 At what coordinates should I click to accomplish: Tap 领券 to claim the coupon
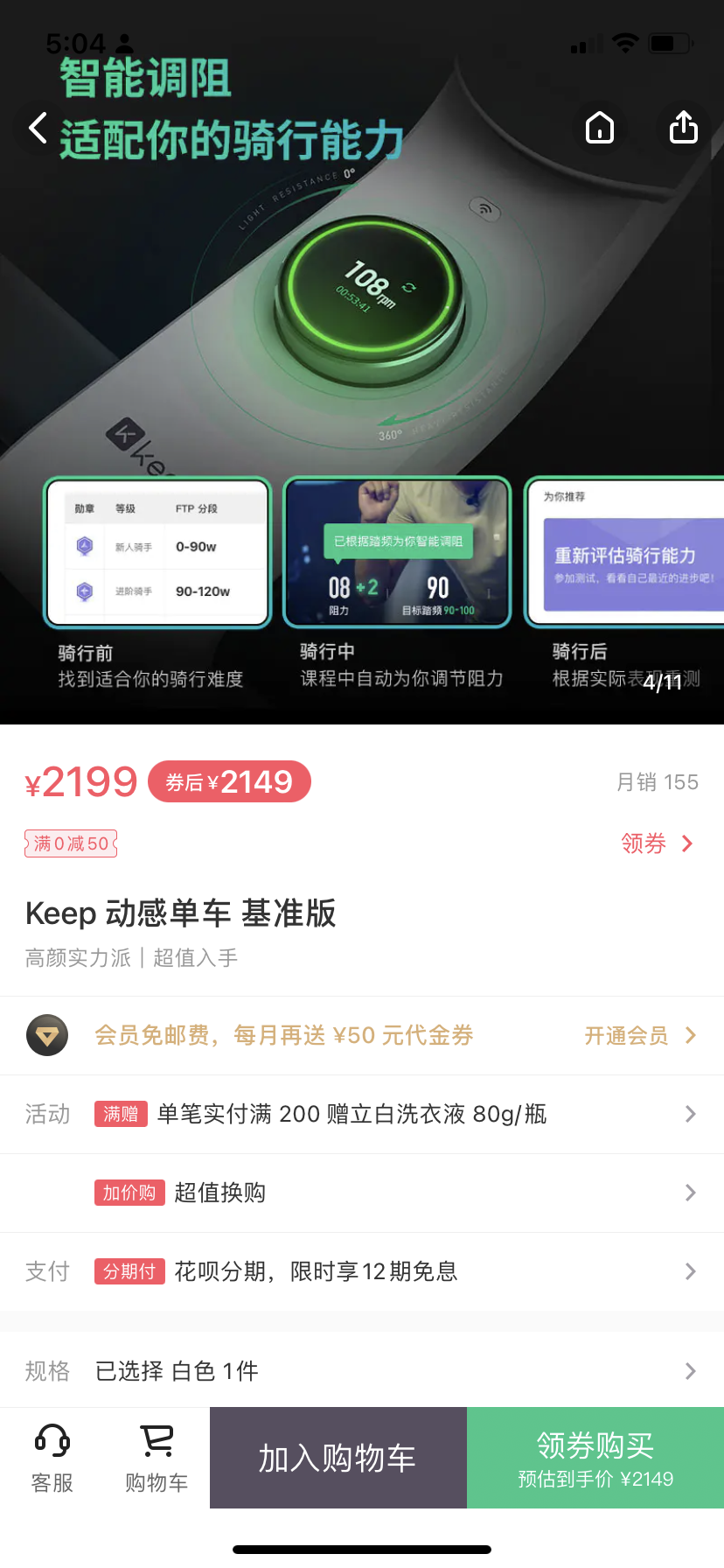(656, 843)
